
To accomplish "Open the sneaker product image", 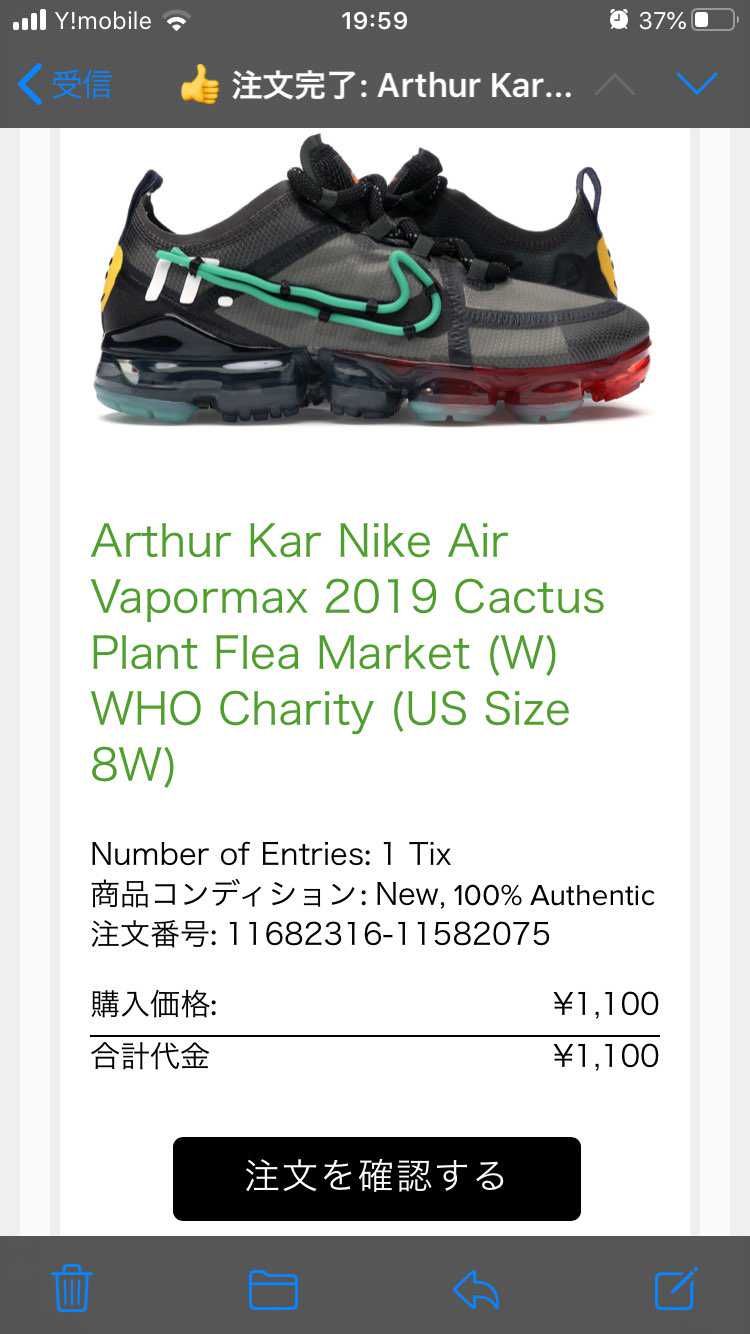I will [x=376, y=285].
